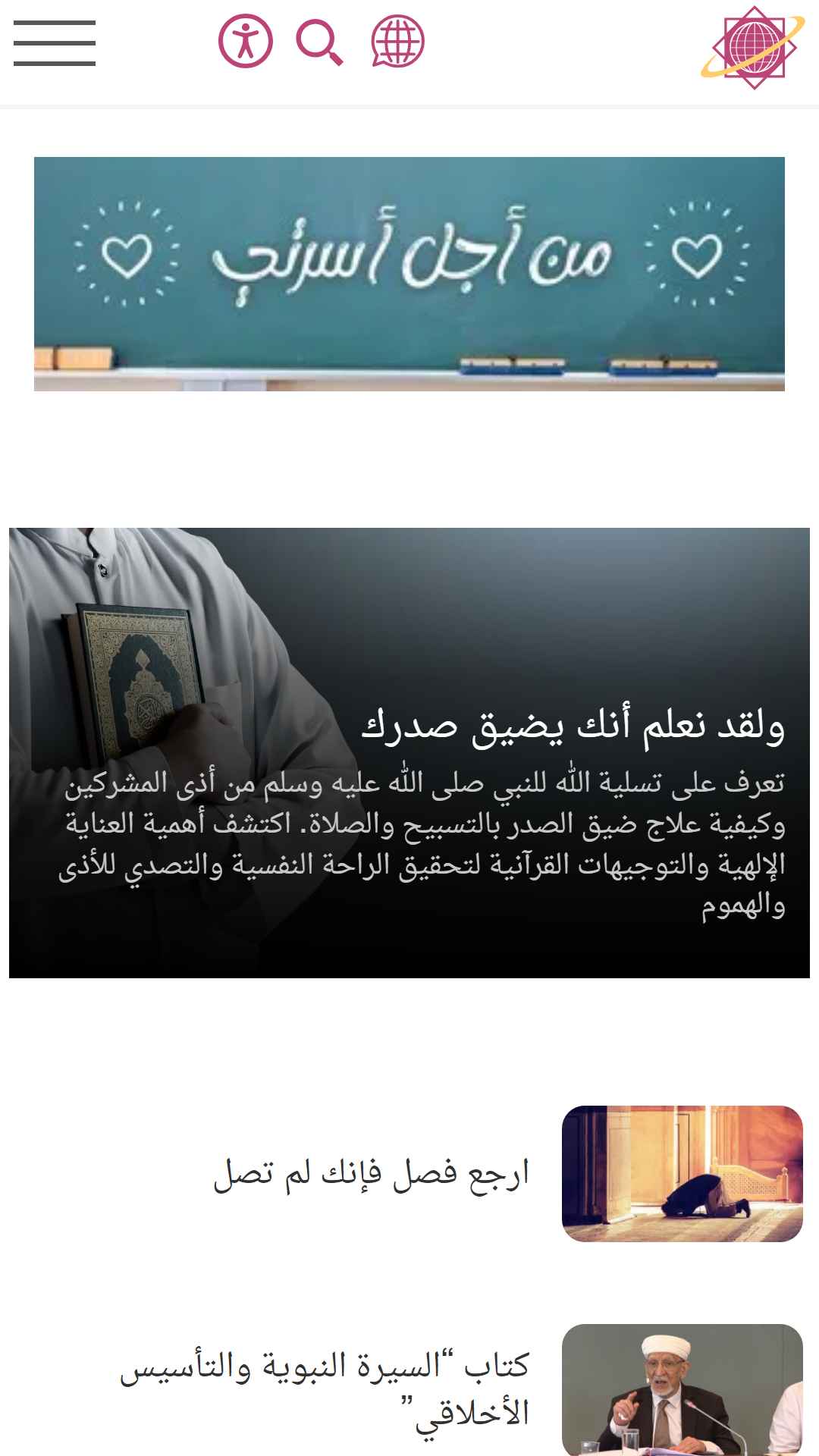Open the hamburger menu

pyautogui.click(x=55, y=43)
